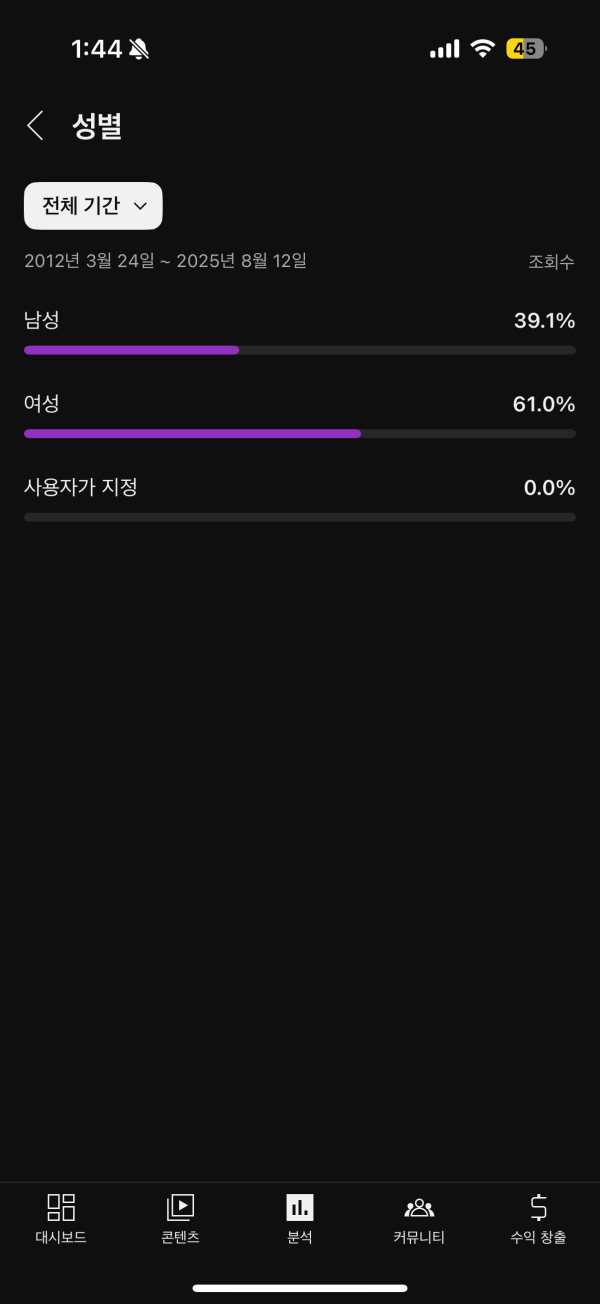Image resolution: width=600 pixels, height=1304 pixels.
Task: Open the 수익 창출 tab
Action: [x=538, y=1219]
